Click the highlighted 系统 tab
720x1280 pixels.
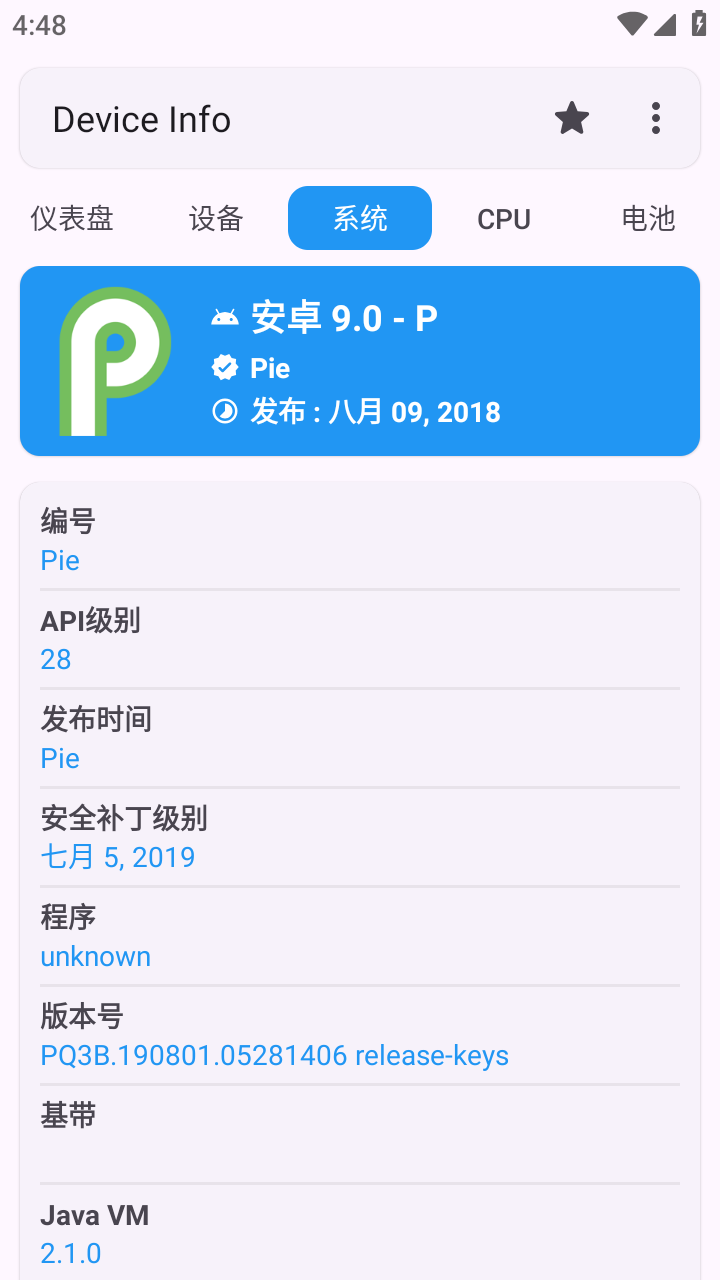[359, 218]
